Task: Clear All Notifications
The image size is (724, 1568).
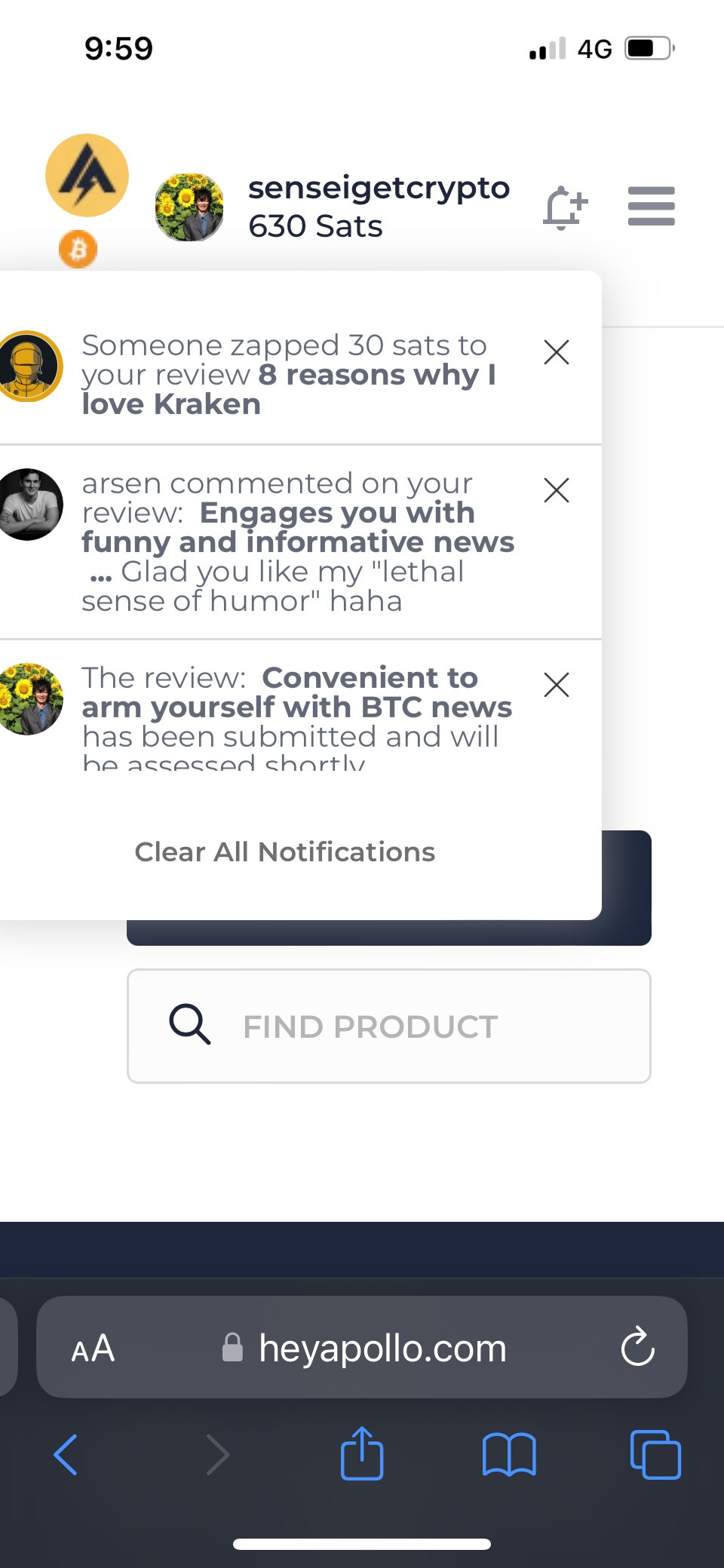Action: pos(285,852)
